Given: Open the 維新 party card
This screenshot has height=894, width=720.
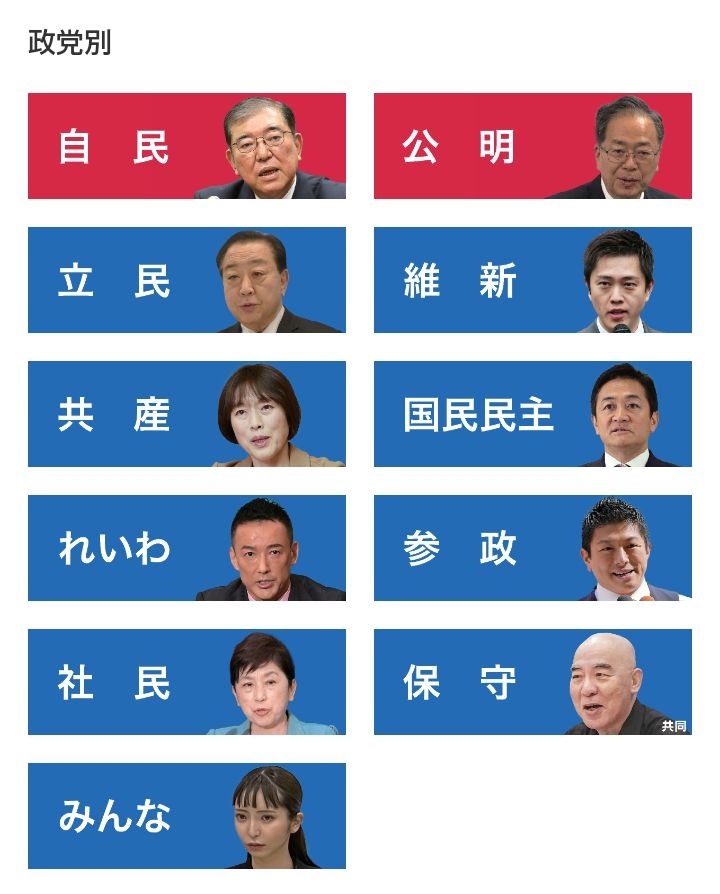Looking at the screenshot, I should pyautogui.click(x=532, y=280).
